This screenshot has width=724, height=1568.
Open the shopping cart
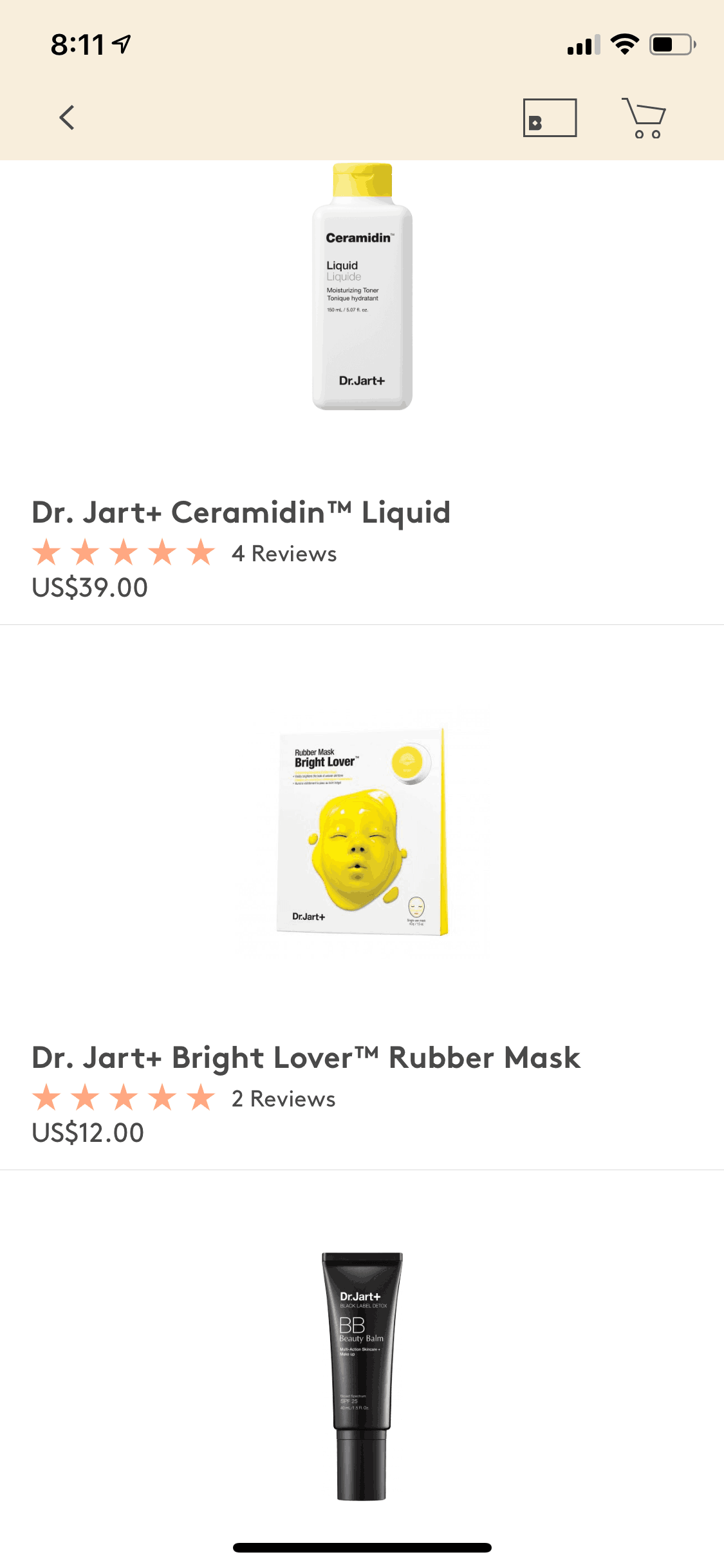click(x=644, y=118)
